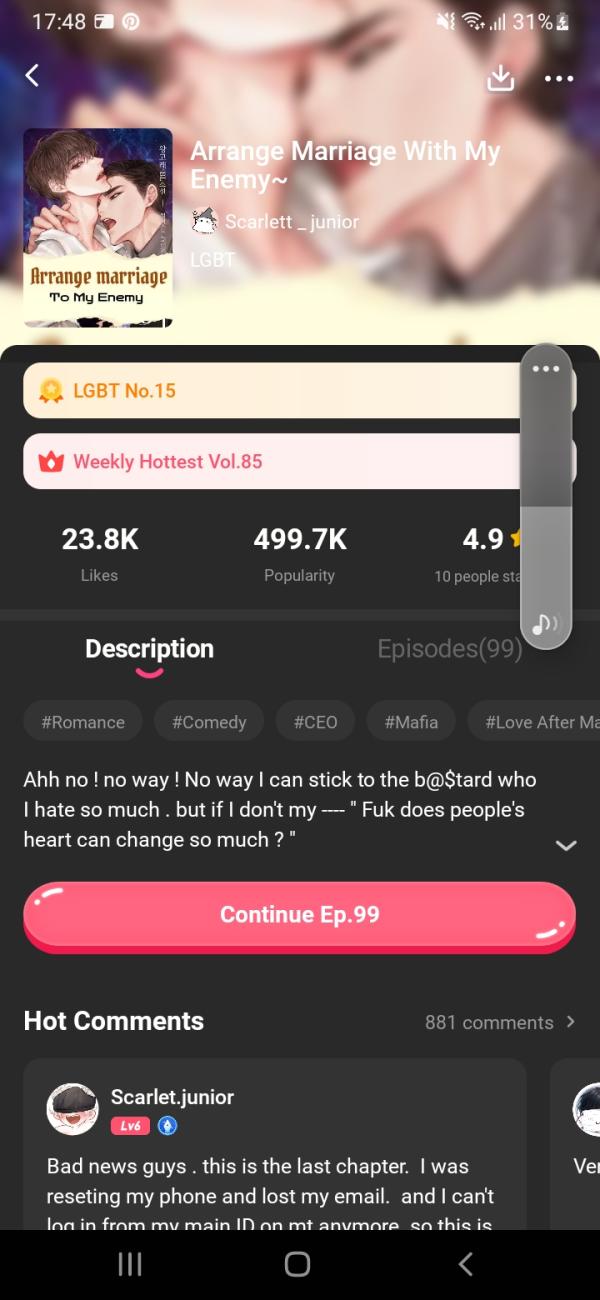Tap the floating volume panel's sound icon

click(546, 624)
